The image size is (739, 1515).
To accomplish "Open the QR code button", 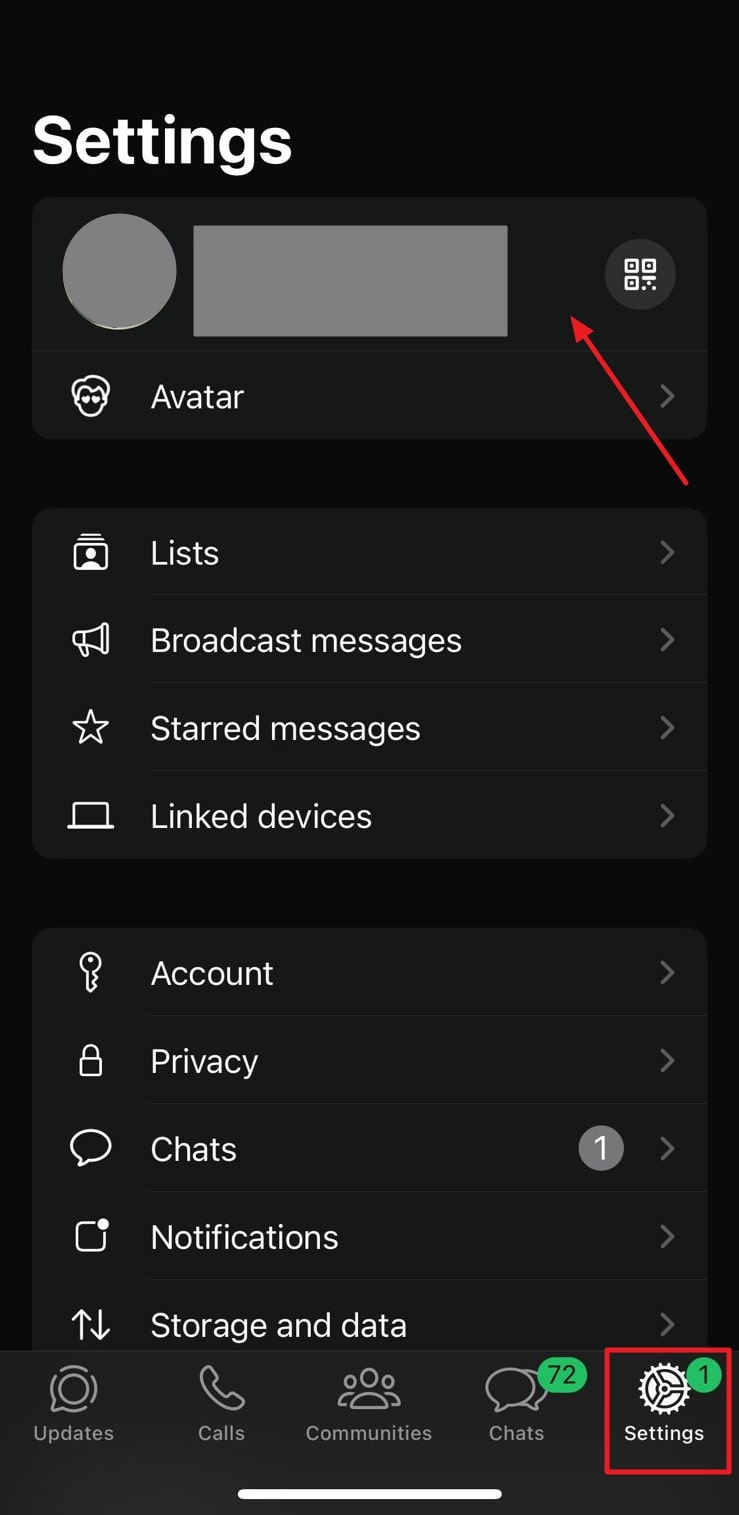I will (640, 274).
